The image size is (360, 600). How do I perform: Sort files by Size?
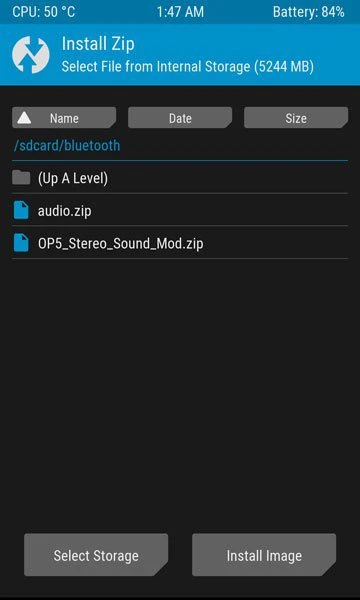(x=296, y=117)
